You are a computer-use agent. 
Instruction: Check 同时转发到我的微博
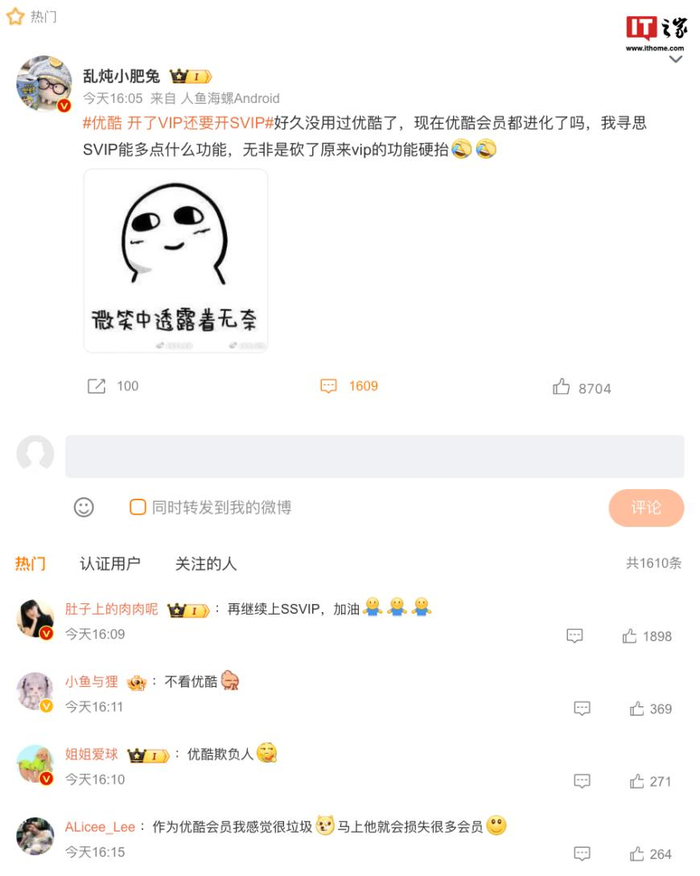(137, 507)
